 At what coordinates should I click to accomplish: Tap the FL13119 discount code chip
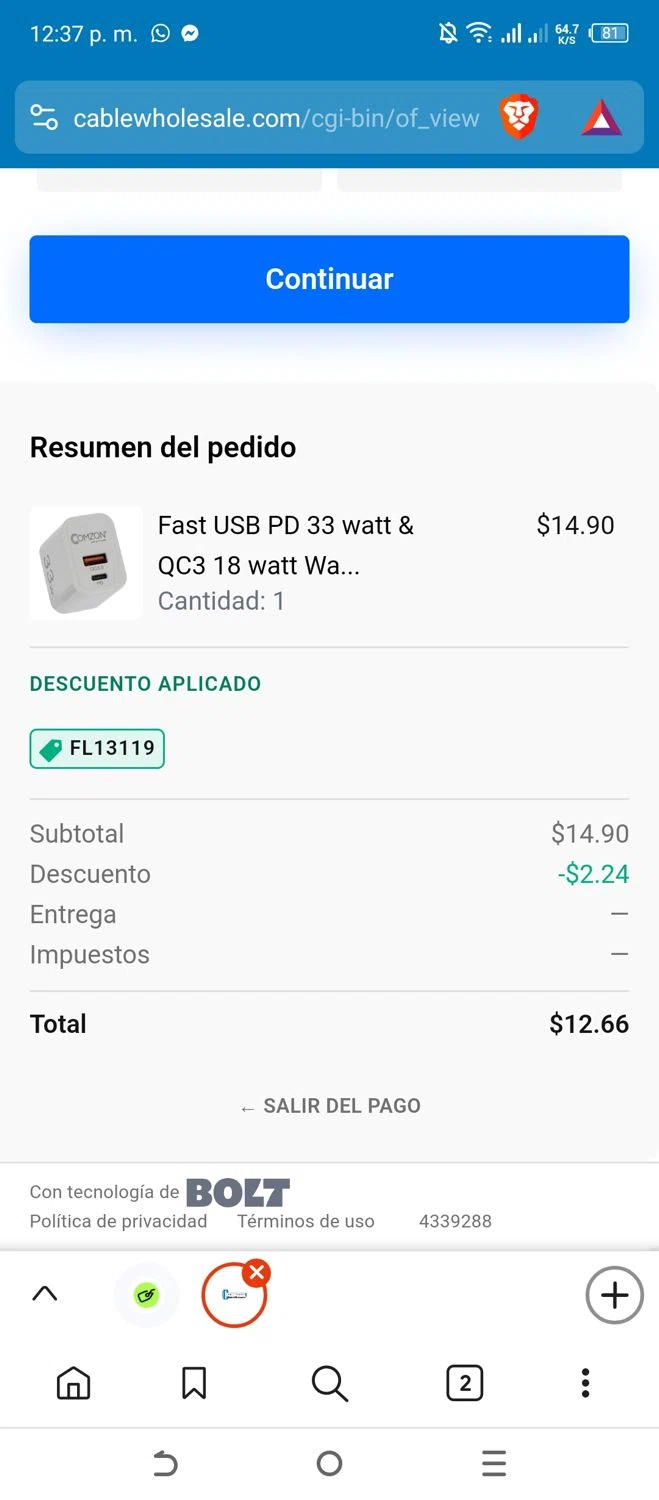point(97,749)
